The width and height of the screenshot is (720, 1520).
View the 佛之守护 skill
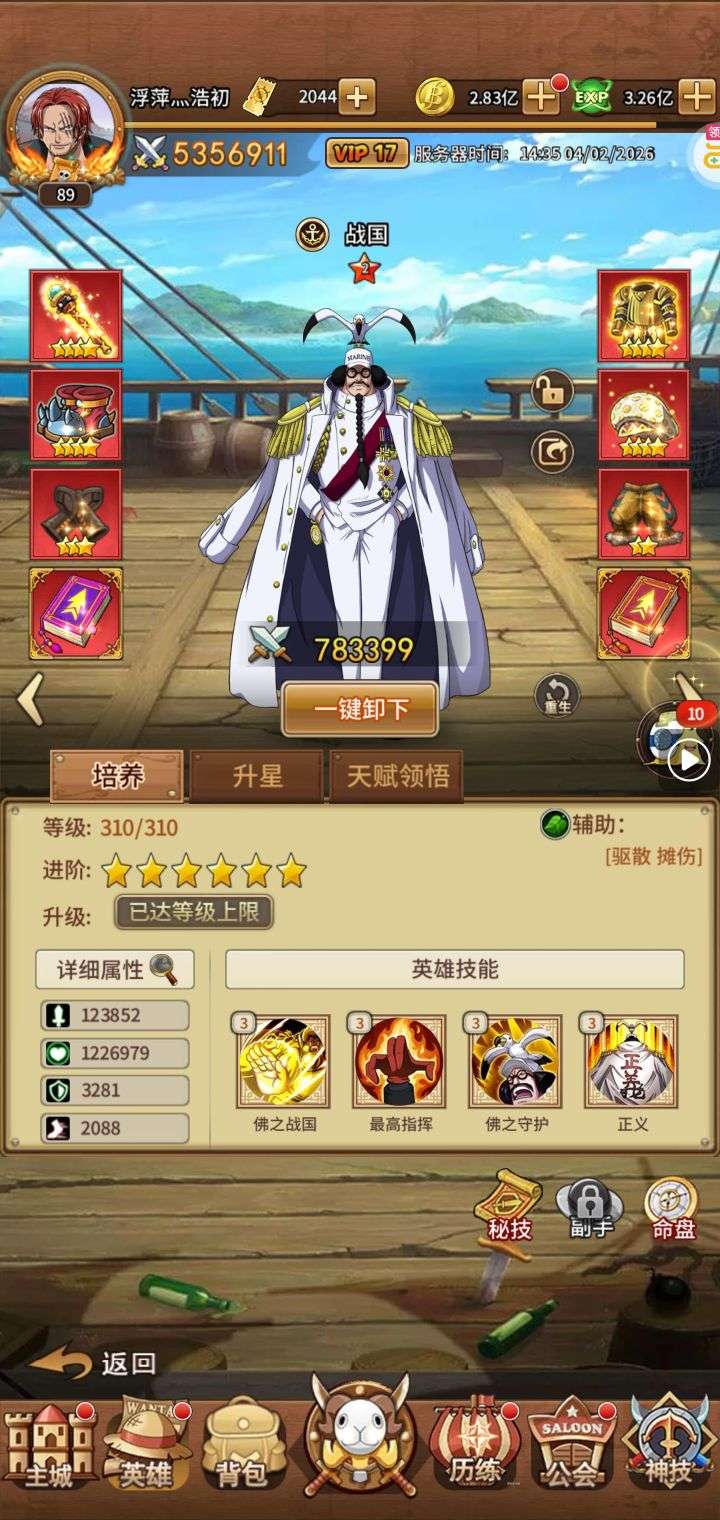coord(514,1061)
